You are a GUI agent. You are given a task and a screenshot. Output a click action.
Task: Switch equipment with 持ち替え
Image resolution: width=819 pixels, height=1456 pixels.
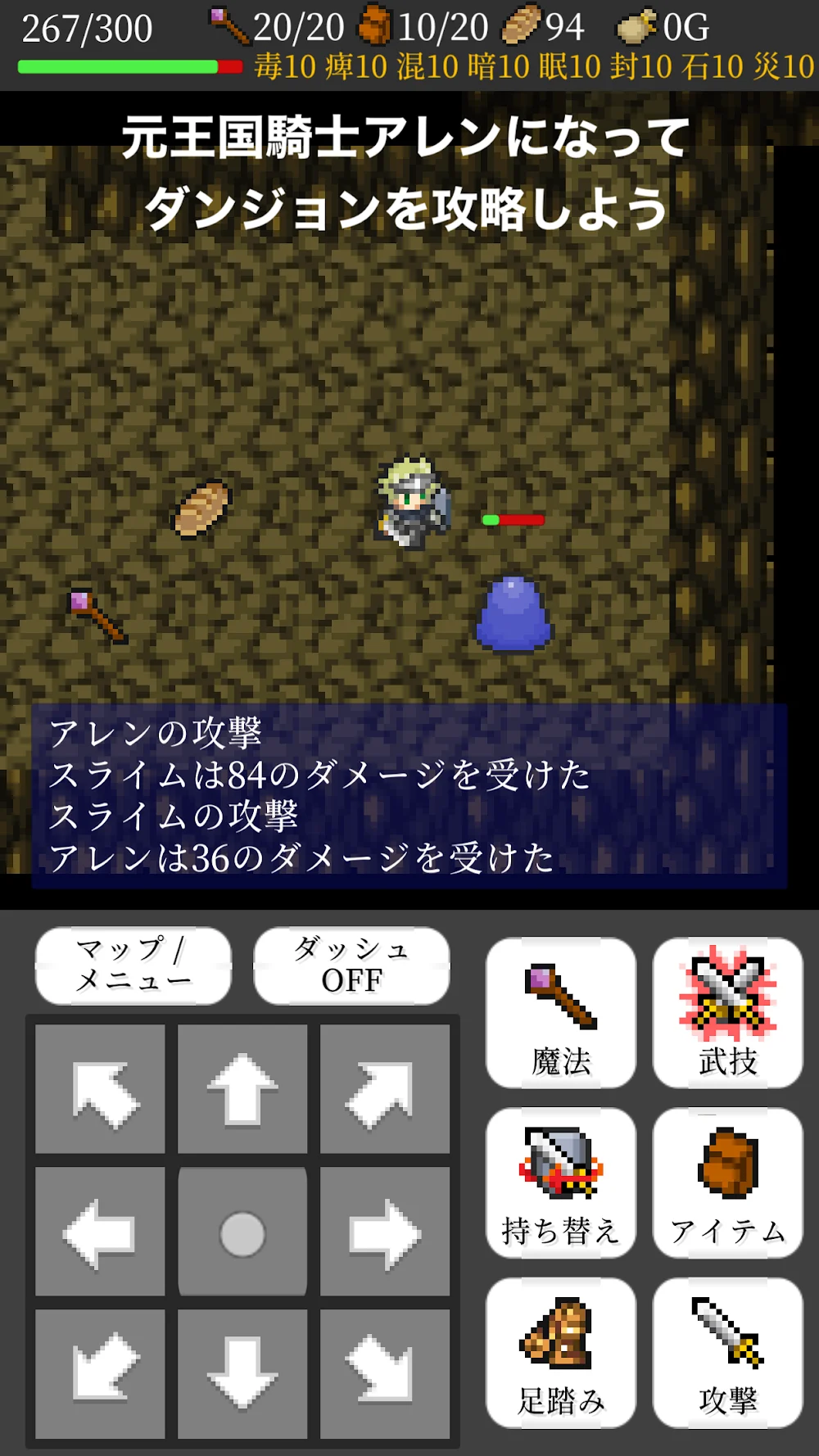coord(561,1182)
